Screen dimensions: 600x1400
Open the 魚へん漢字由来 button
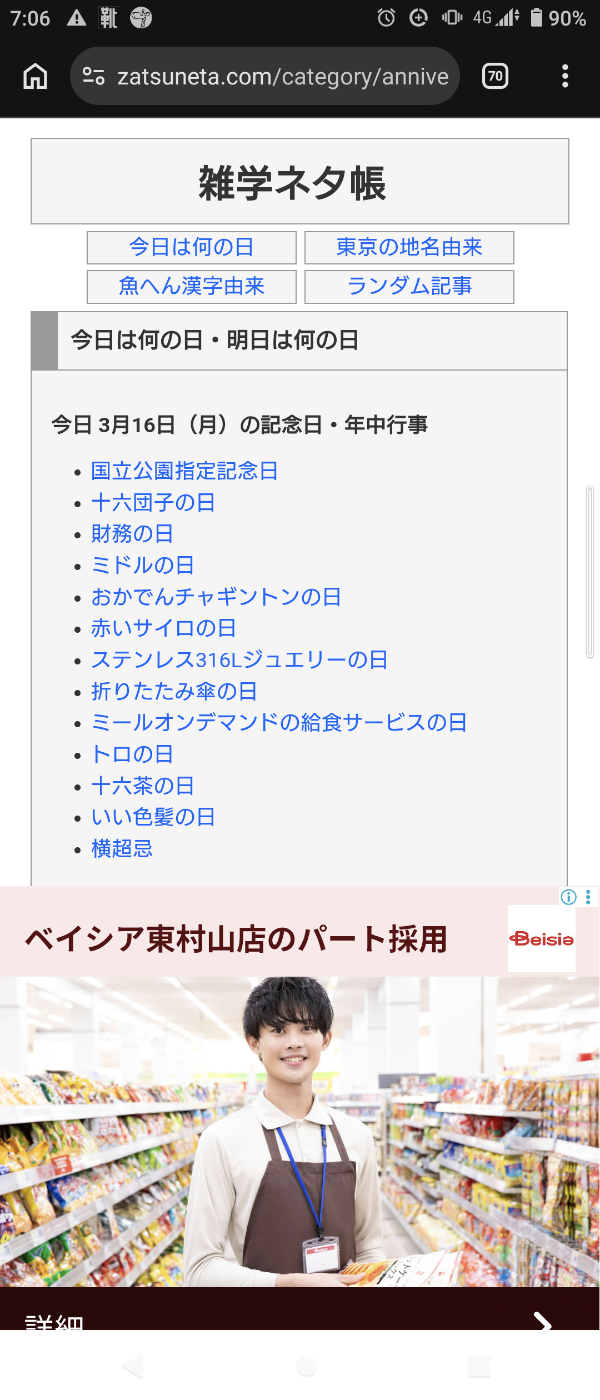(191, 286)
